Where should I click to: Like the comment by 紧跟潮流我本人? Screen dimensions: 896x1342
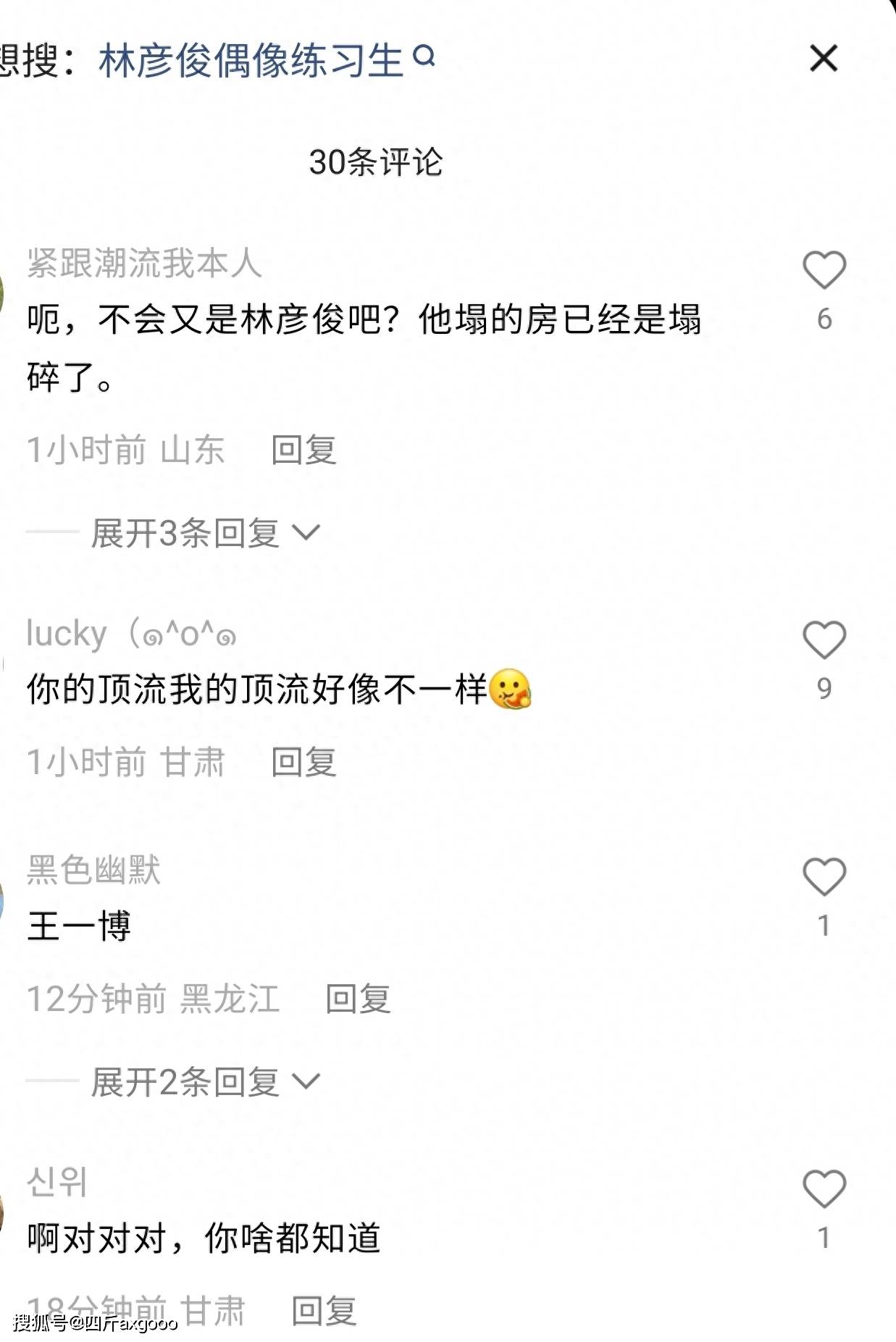824,271
